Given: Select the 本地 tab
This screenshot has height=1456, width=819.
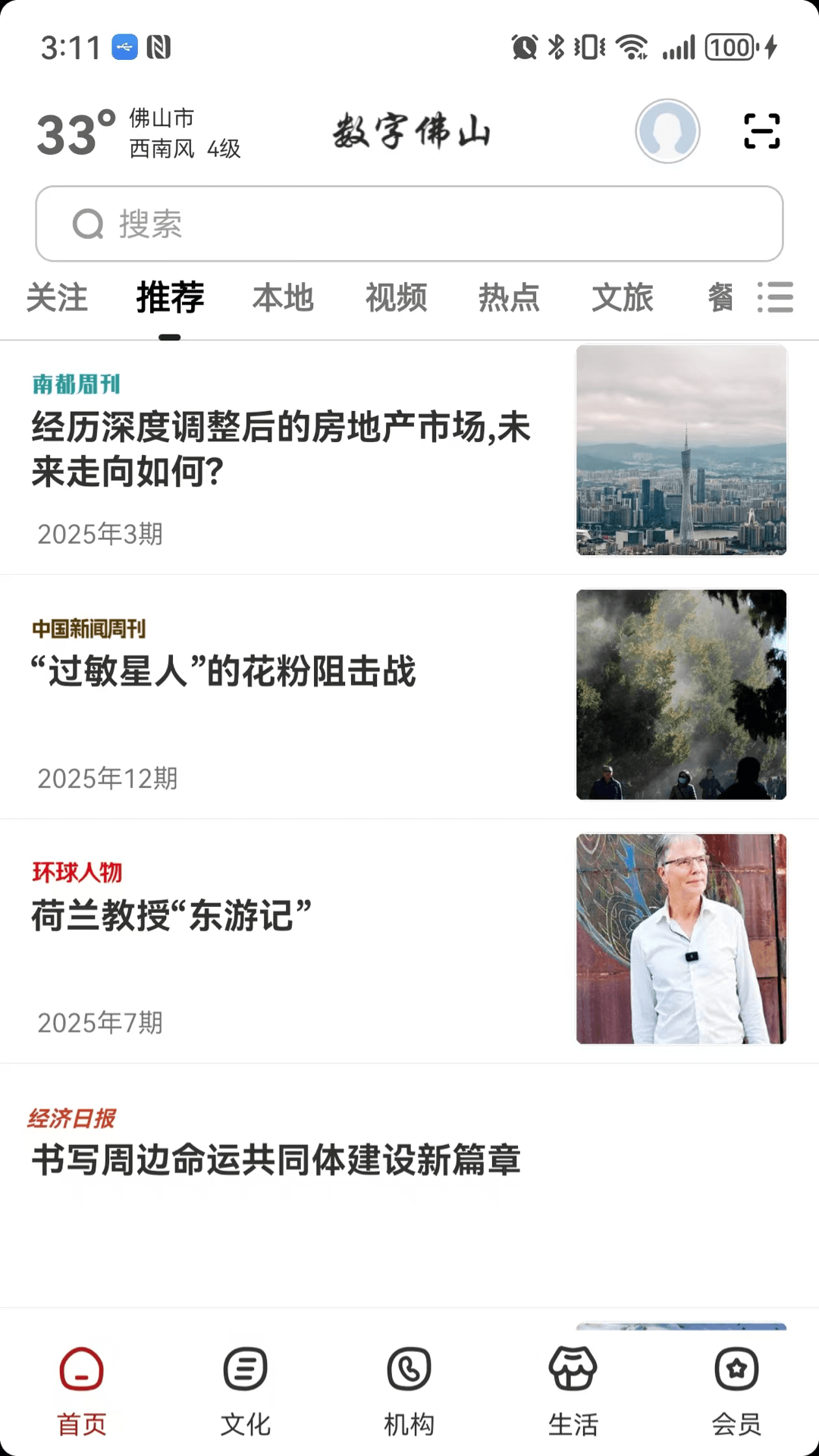Looking at the screenshot, I should [x=283, y=297].
